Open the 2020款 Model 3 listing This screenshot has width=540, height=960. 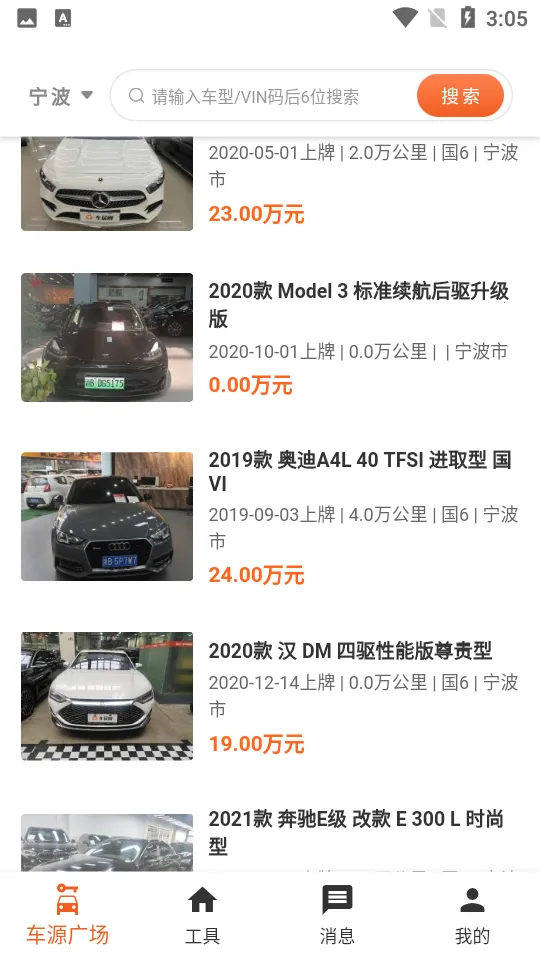click(x=270, y=337)
